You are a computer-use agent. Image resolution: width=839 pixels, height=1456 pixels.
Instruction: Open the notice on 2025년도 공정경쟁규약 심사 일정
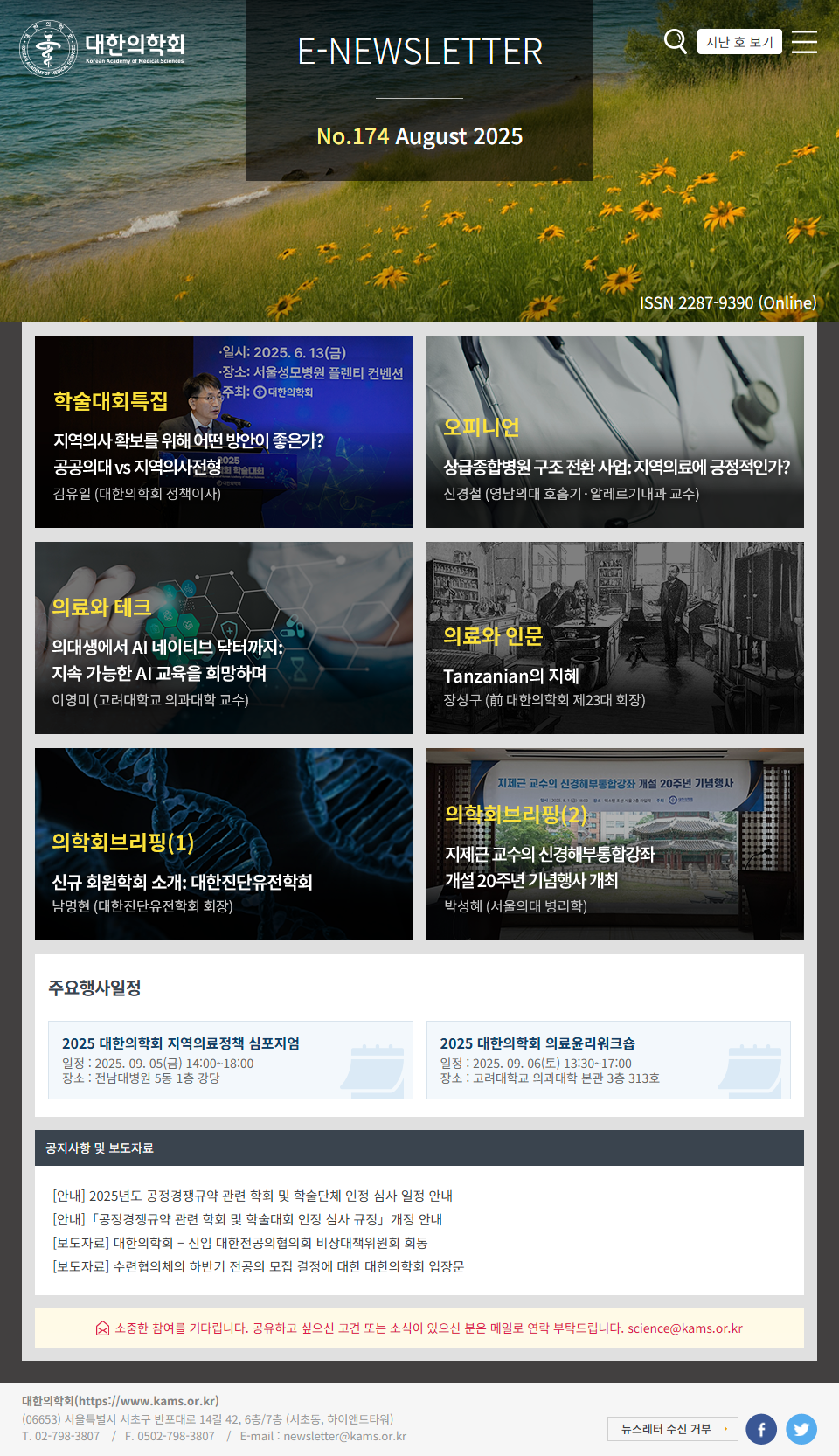(253, 1196)
